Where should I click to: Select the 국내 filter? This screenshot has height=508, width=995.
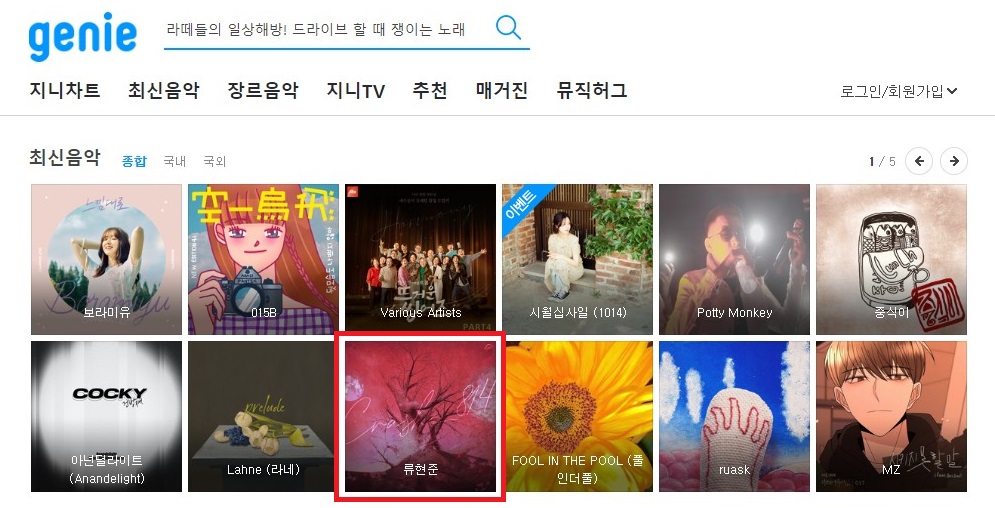tap(175, 161)
